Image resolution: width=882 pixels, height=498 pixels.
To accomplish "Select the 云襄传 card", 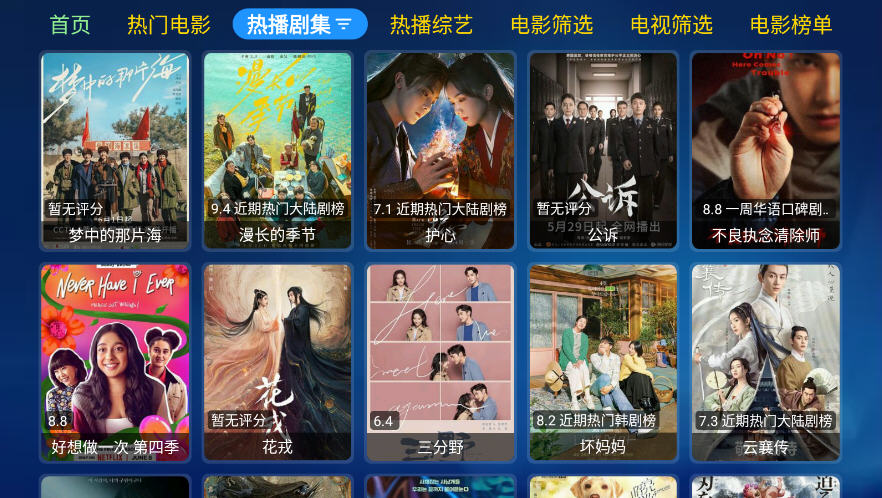I will coord(766,362).
